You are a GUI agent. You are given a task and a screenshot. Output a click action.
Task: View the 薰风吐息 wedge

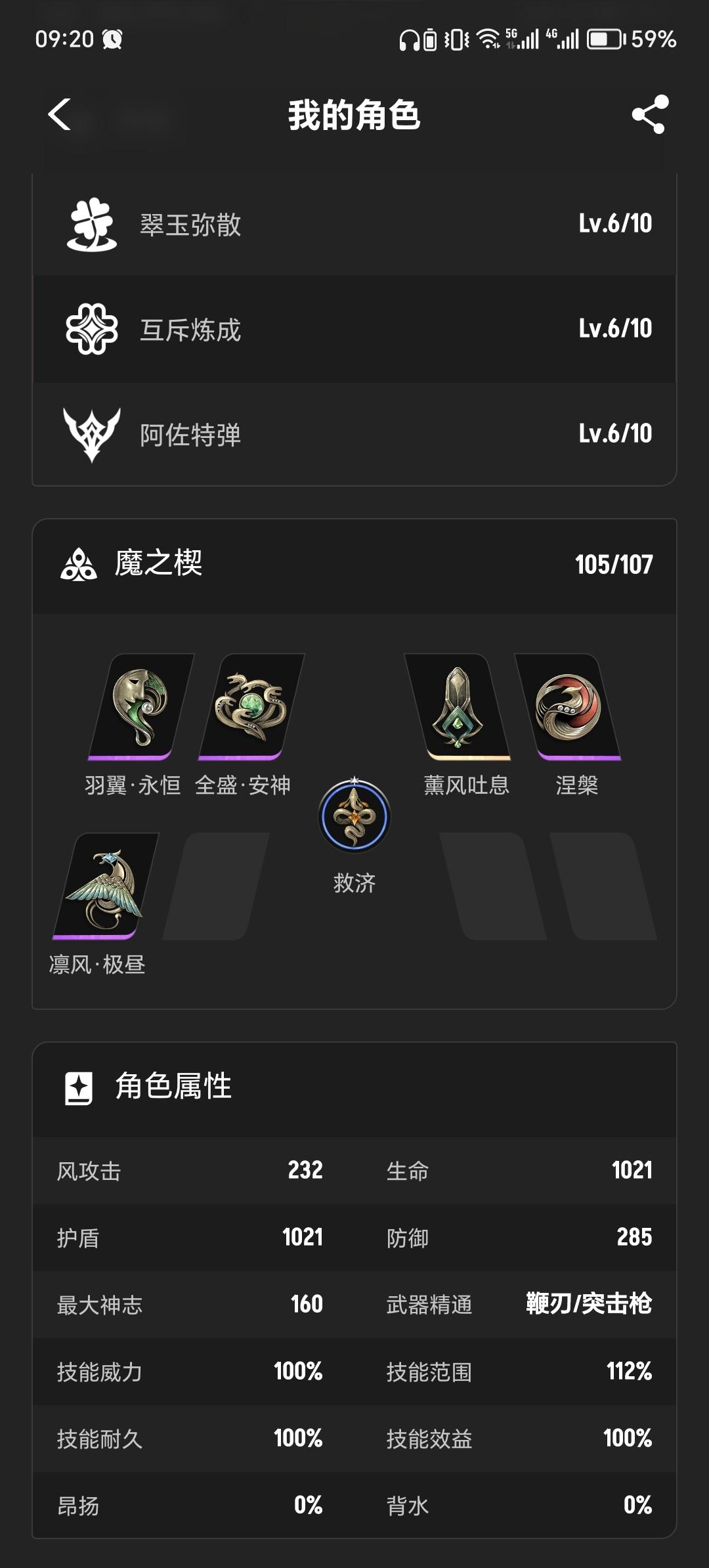tap(458, 707)
